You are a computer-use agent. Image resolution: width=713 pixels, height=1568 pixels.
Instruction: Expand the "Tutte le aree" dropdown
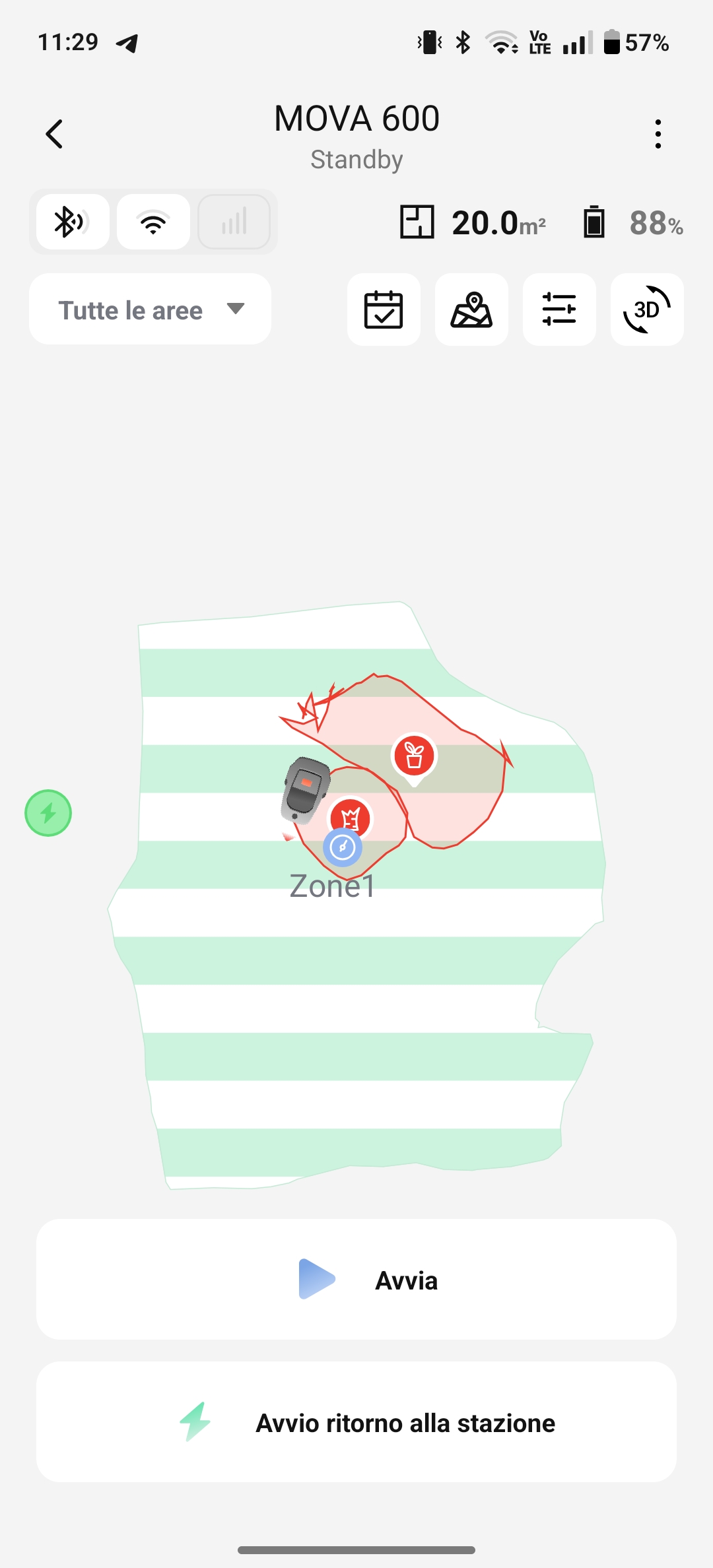coord(150,310)
